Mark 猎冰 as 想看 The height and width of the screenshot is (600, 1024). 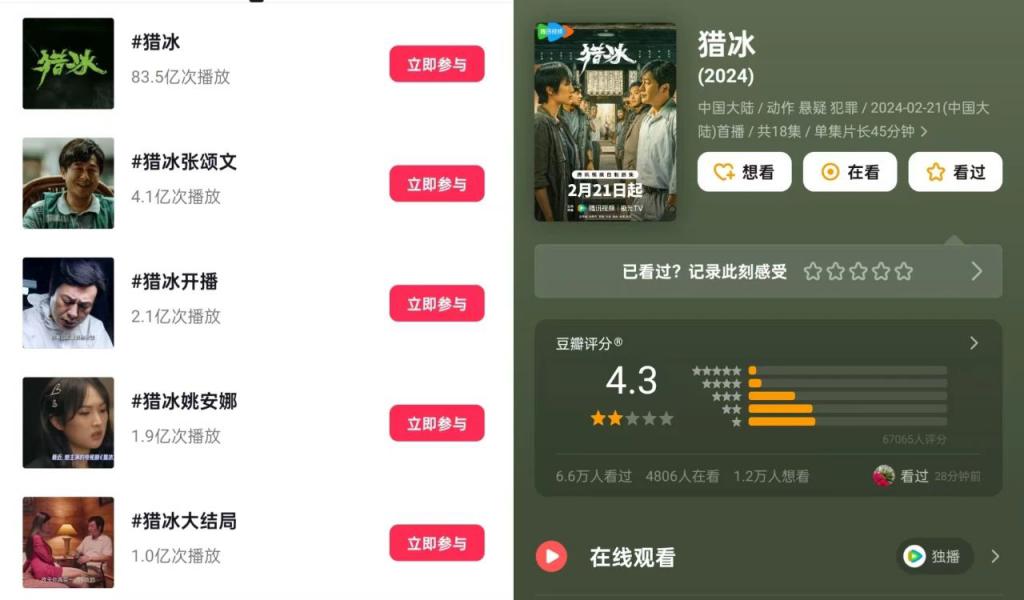tap(744, 172)
